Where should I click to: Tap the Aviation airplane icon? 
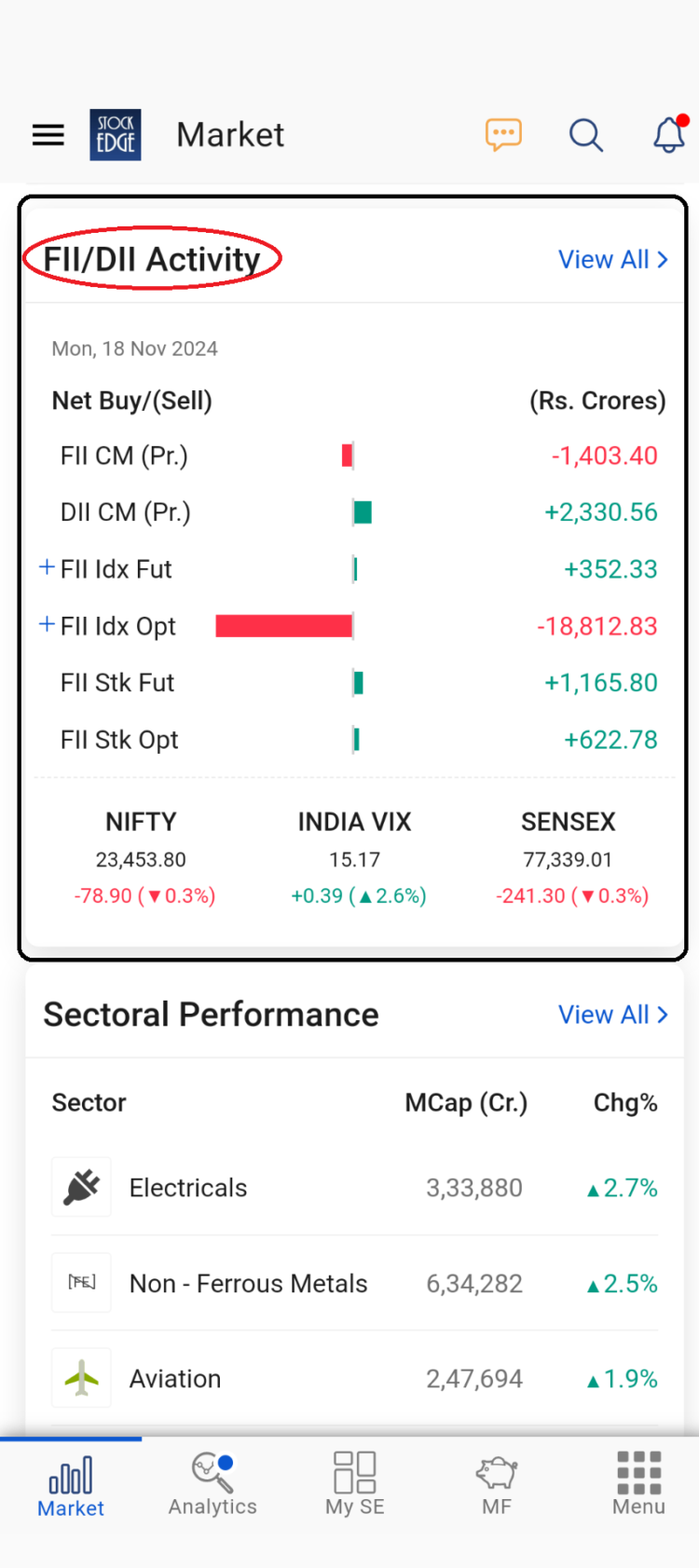pos(81,1377)
